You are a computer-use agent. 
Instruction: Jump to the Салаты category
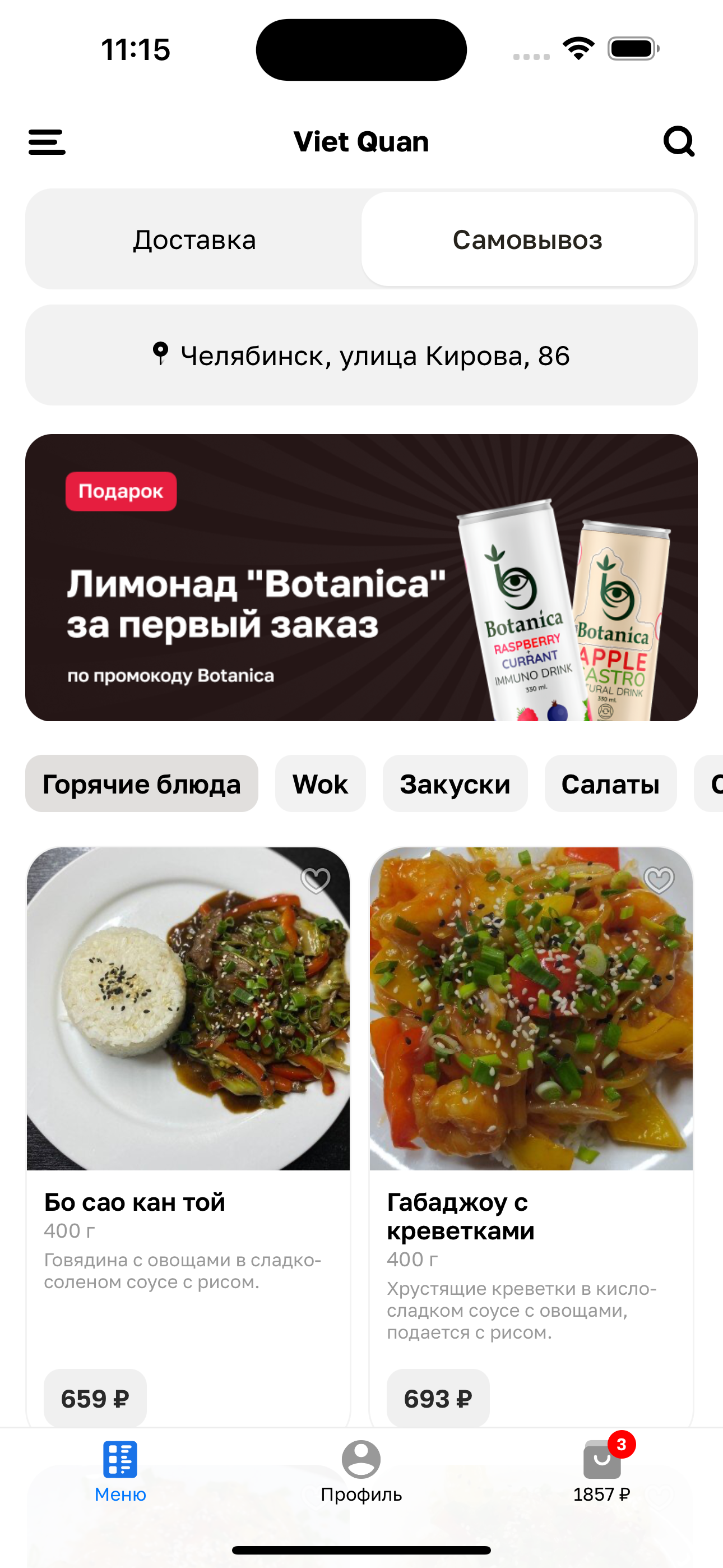[610, 784]
